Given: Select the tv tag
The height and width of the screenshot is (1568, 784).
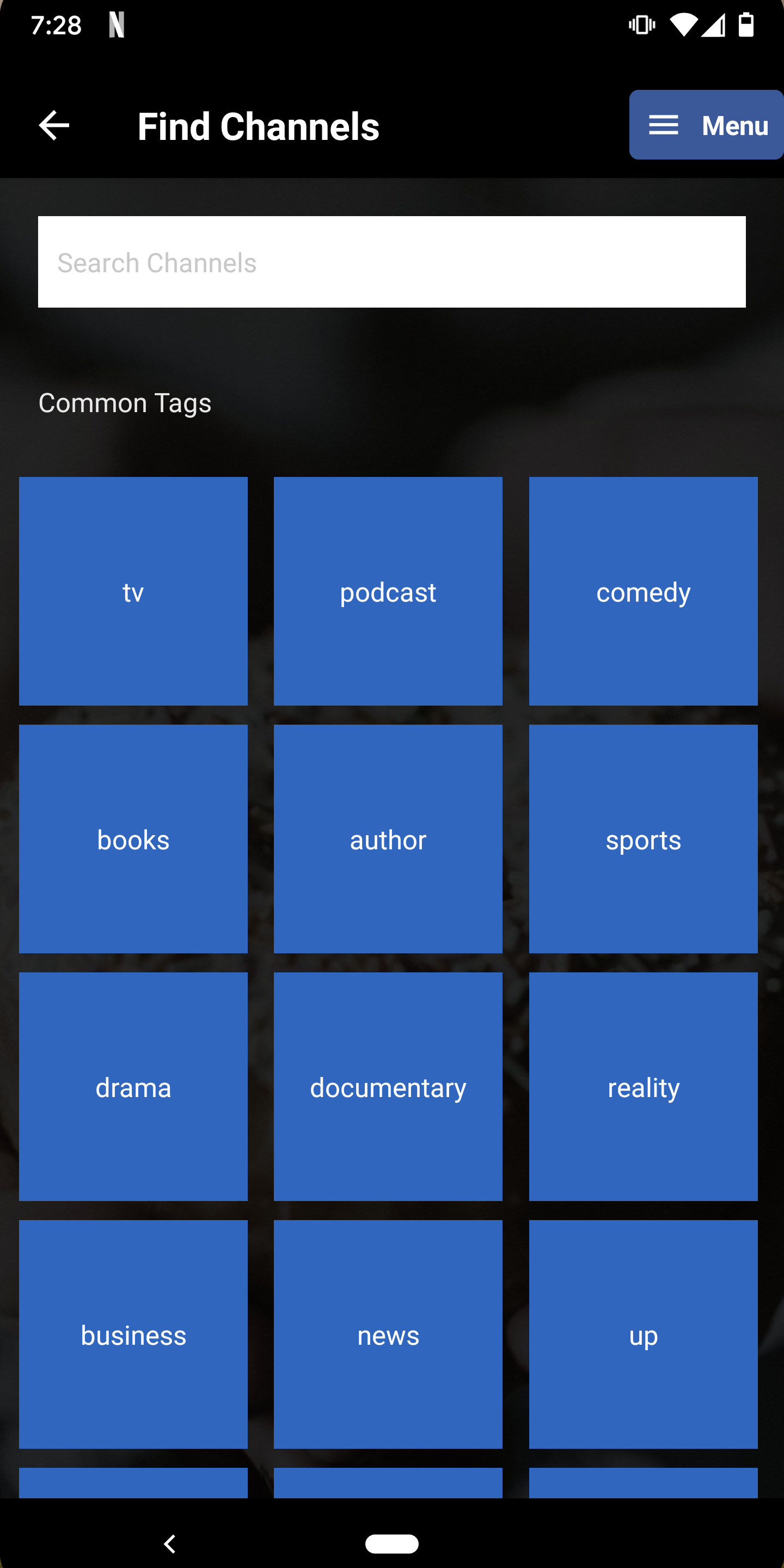Looking at the screenshot, I should pyautogui.click(x=133, y=591).
